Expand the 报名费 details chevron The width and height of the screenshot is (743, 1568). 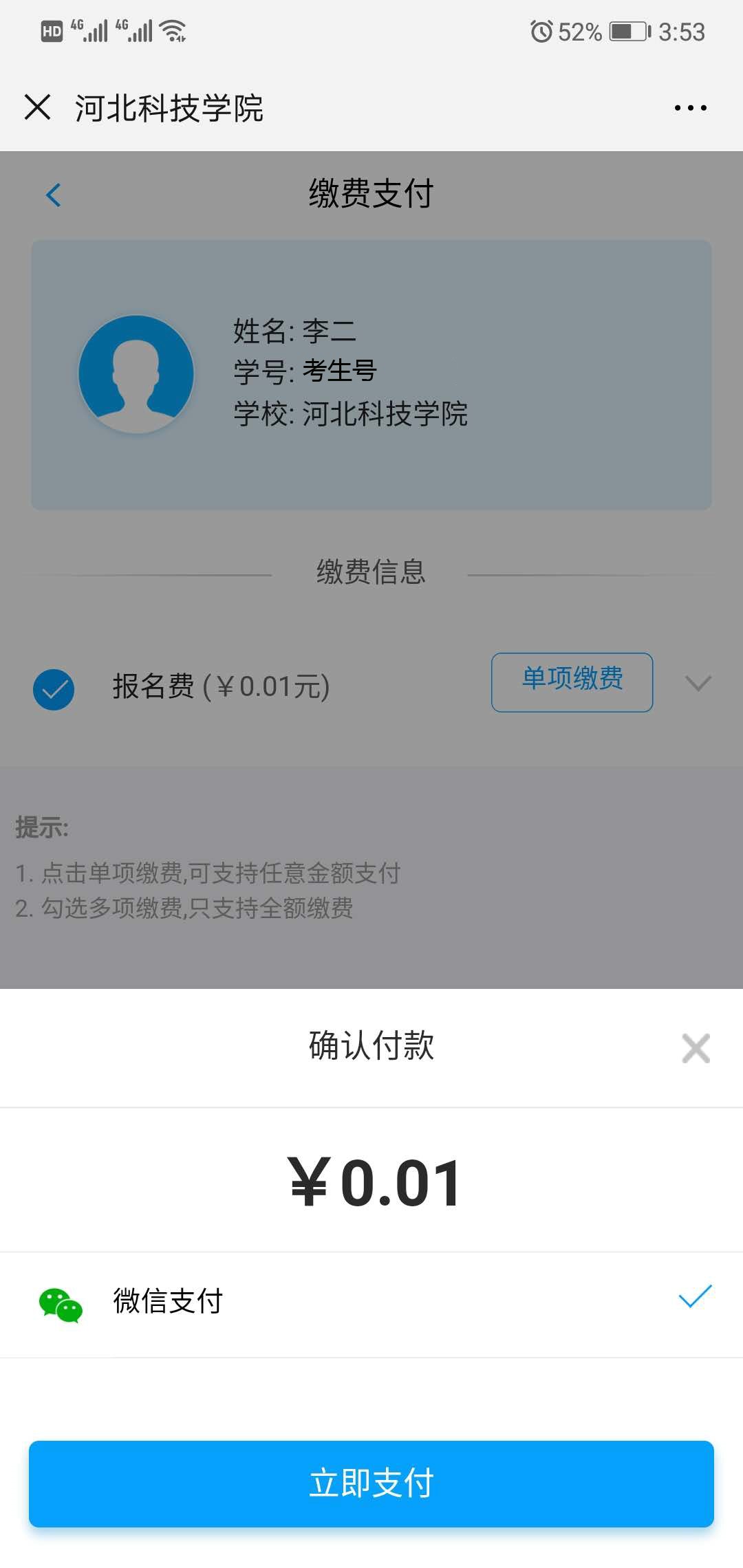tap(698, 684)
